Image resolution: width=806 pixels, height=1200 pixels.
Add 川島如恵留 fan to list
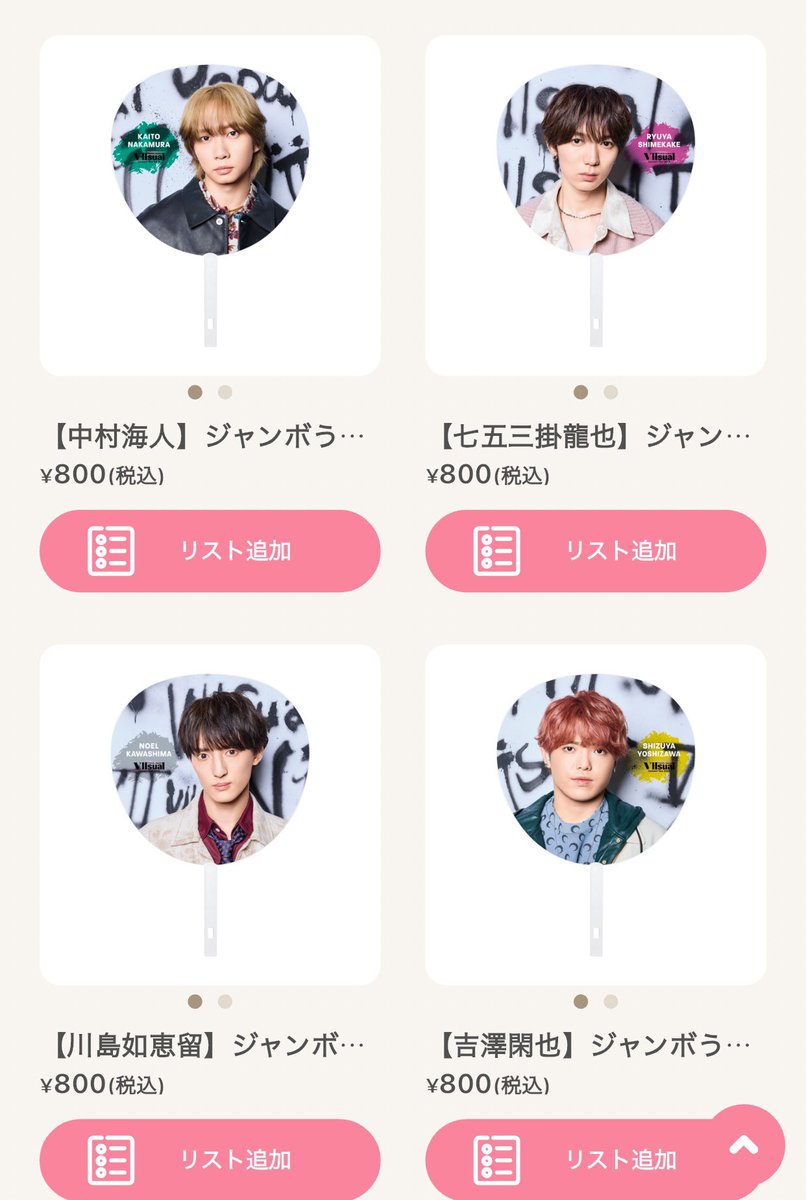tap(210, 1160)
